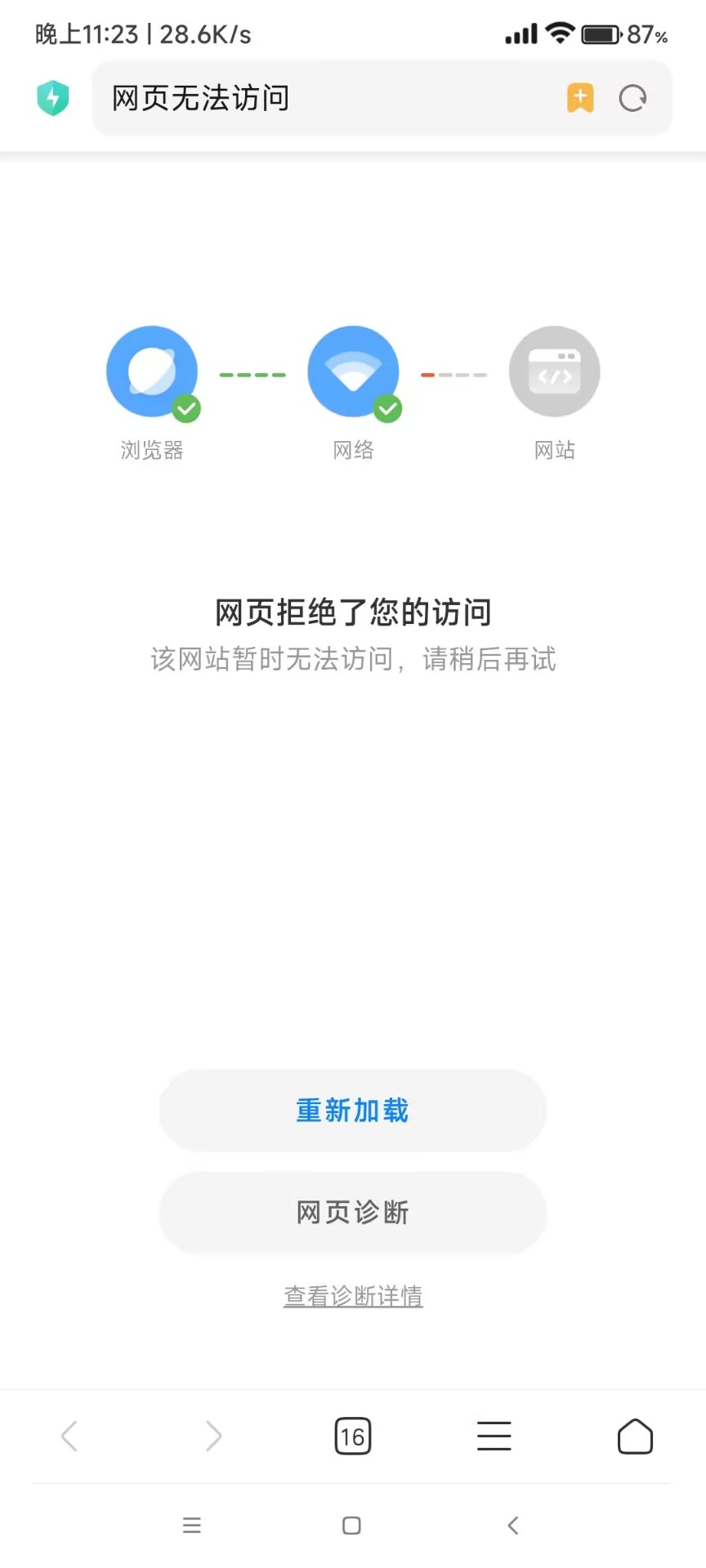
Task: Open the tab switcher showing 16 tabs
Action: (352, 1437)
